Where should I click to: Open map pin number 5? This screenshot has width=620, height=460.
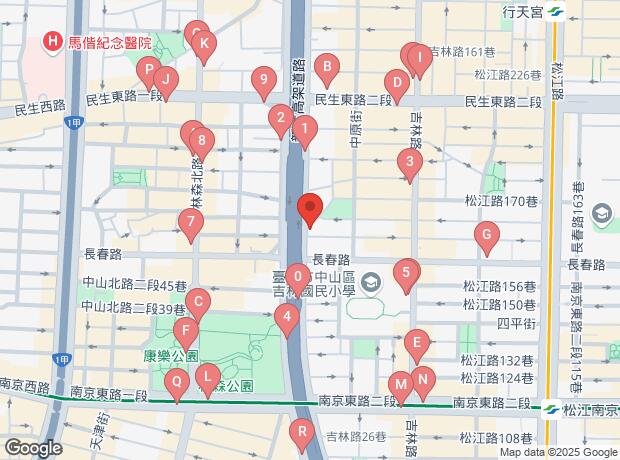click(405, 271)
